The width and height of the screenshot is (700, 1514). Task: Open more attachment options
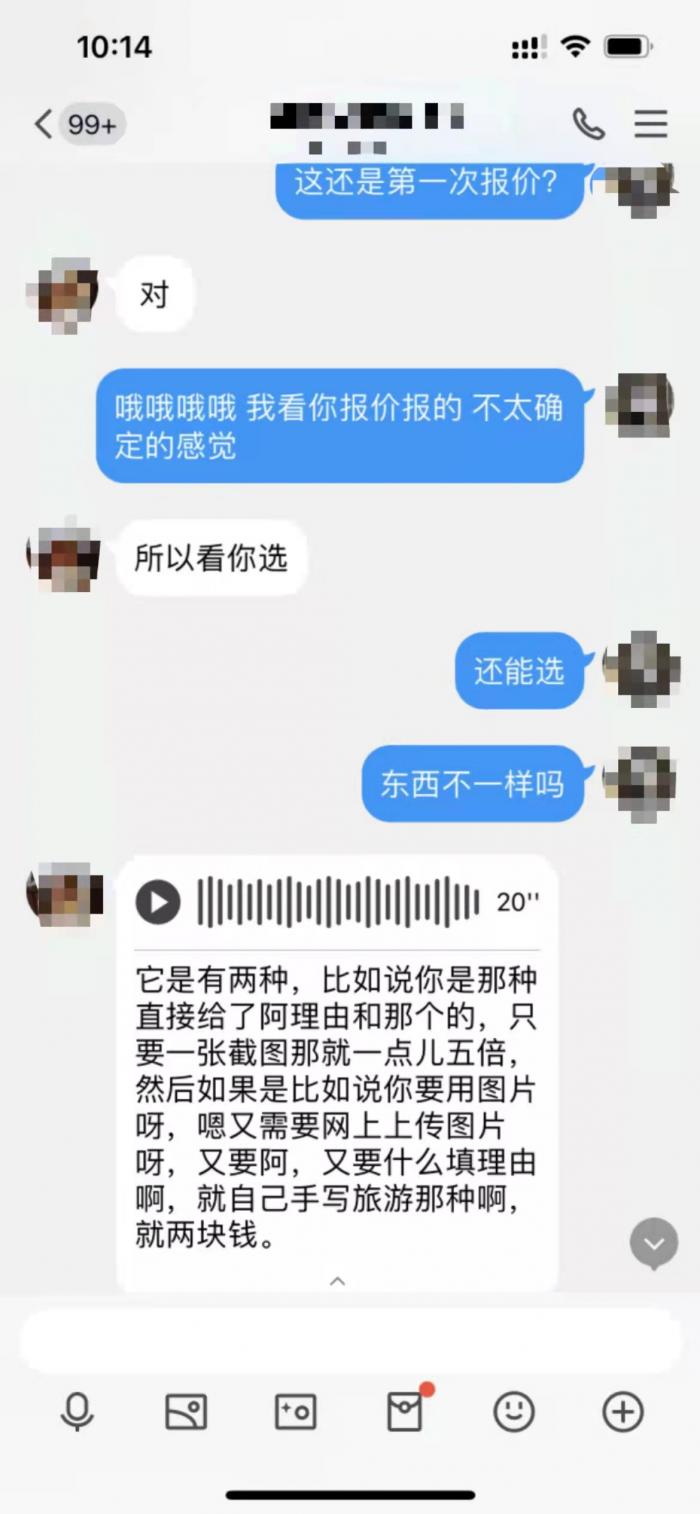tap(623, 1412)
